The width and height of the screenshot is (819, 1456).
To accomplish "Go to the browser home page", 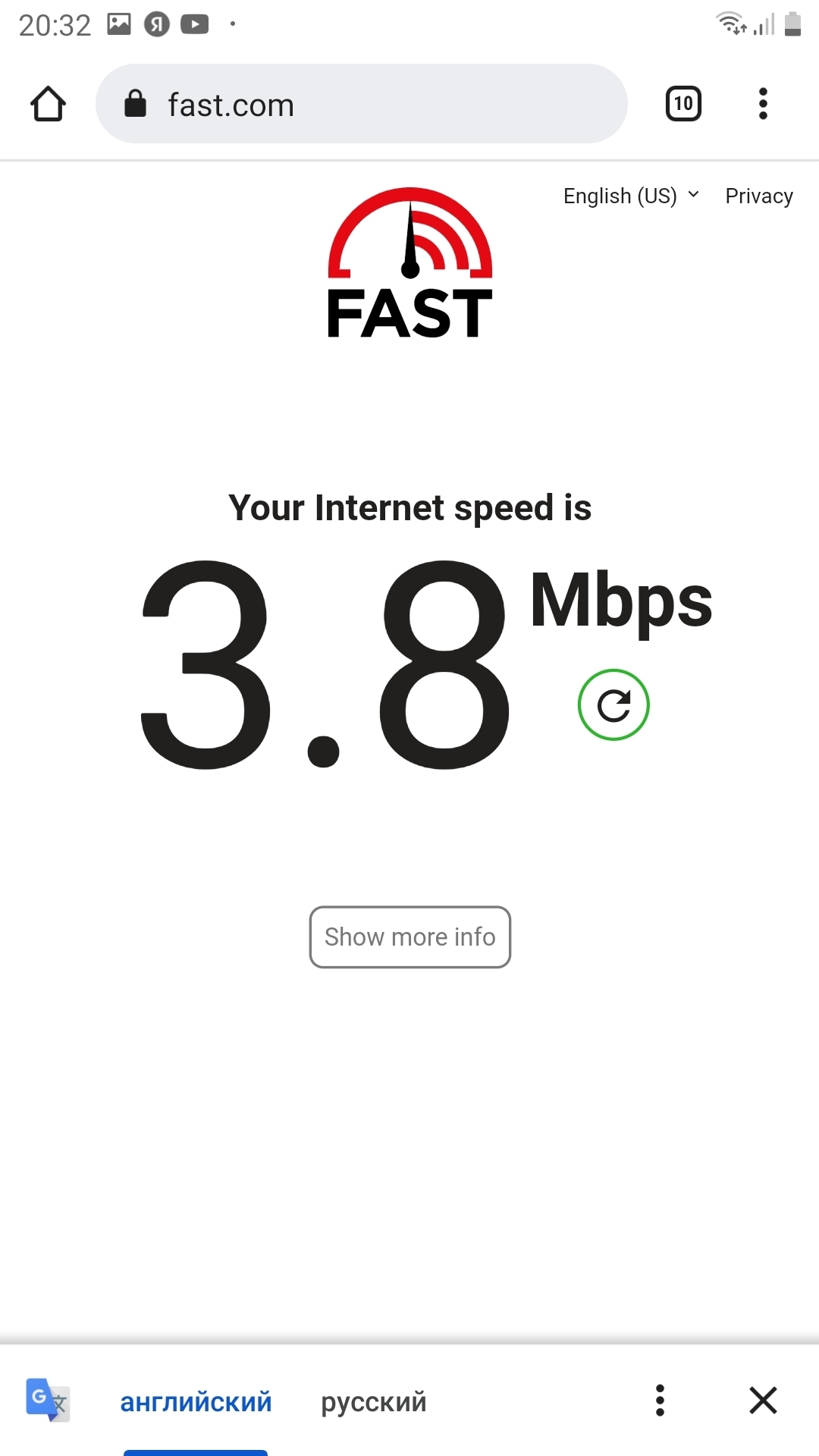I will click(48, 104).
